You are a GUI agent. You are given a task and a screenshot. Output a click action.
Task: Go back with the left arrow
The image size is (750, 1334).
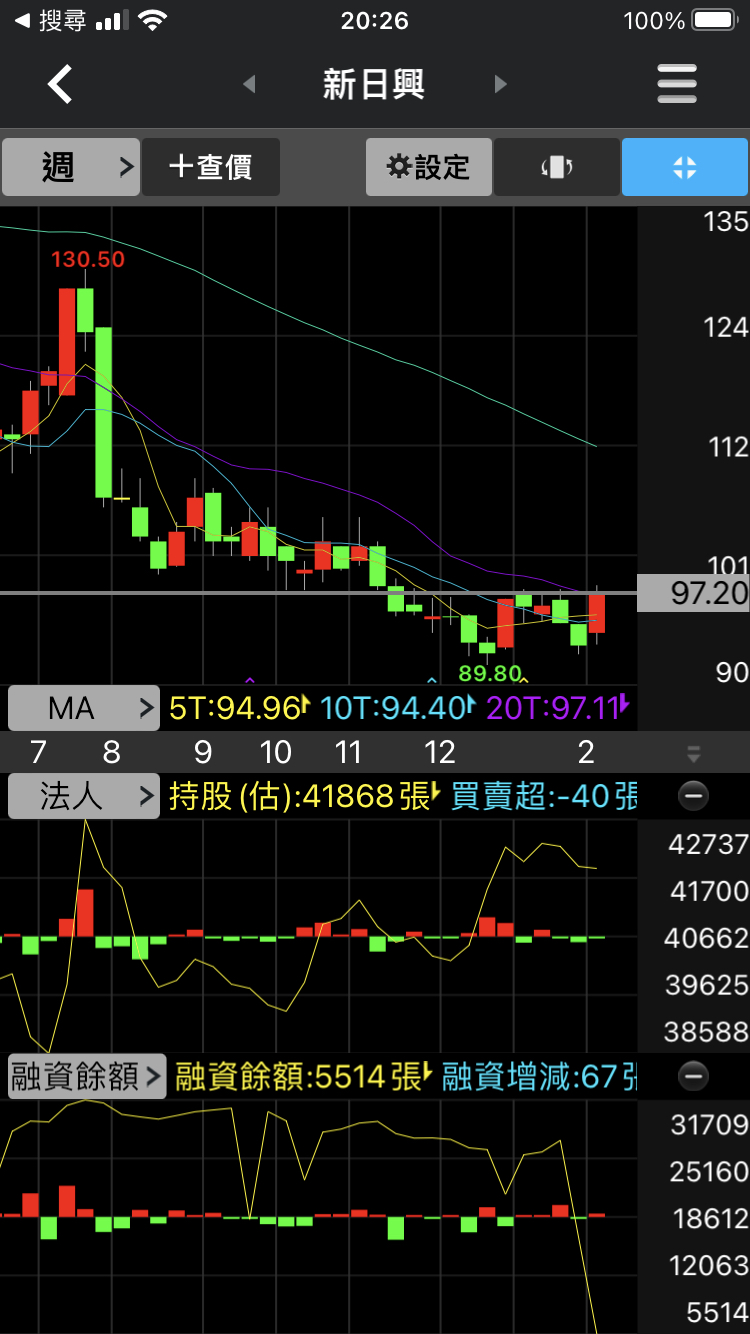(x=61, y=85)
